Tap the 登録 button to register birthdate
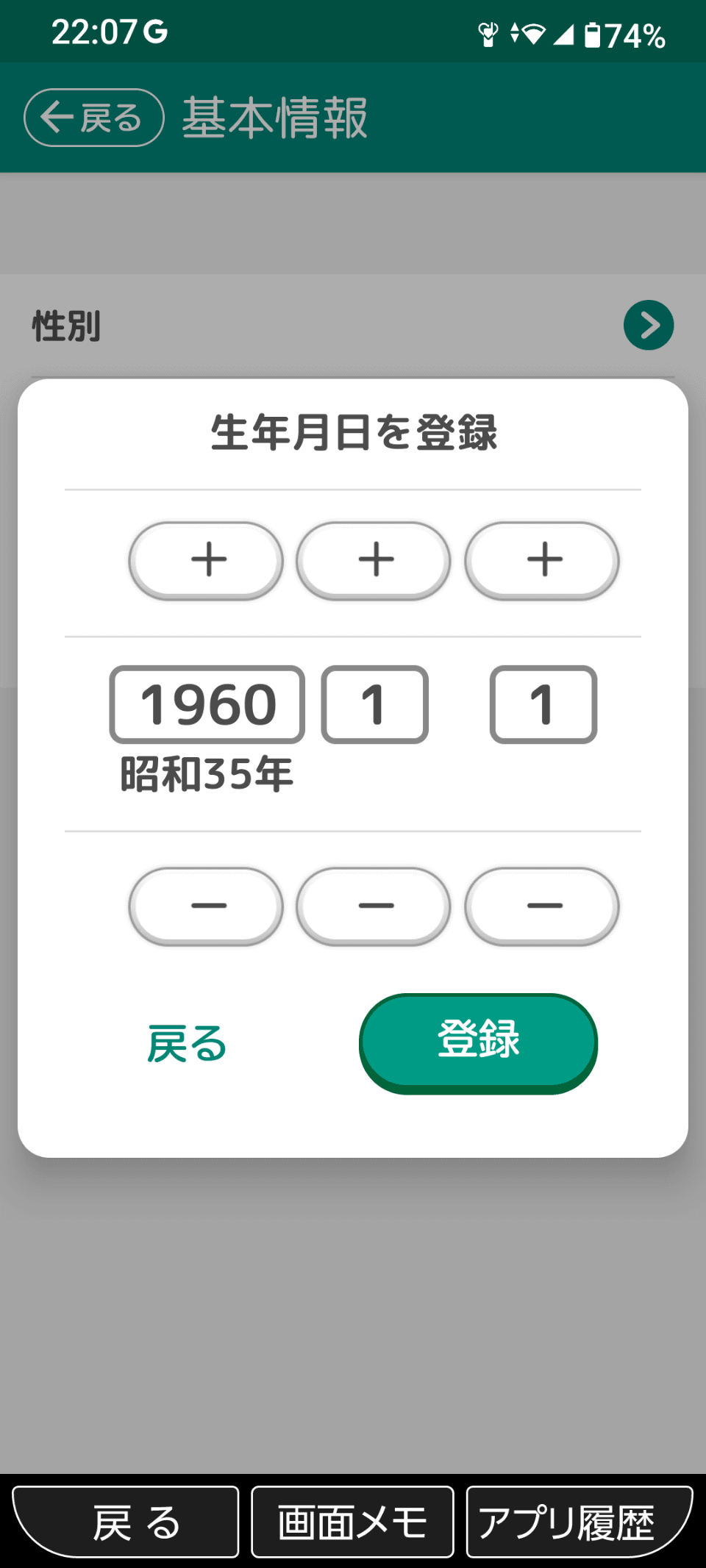Screen dimensions: 706x1568 [x=478, y=1042]
